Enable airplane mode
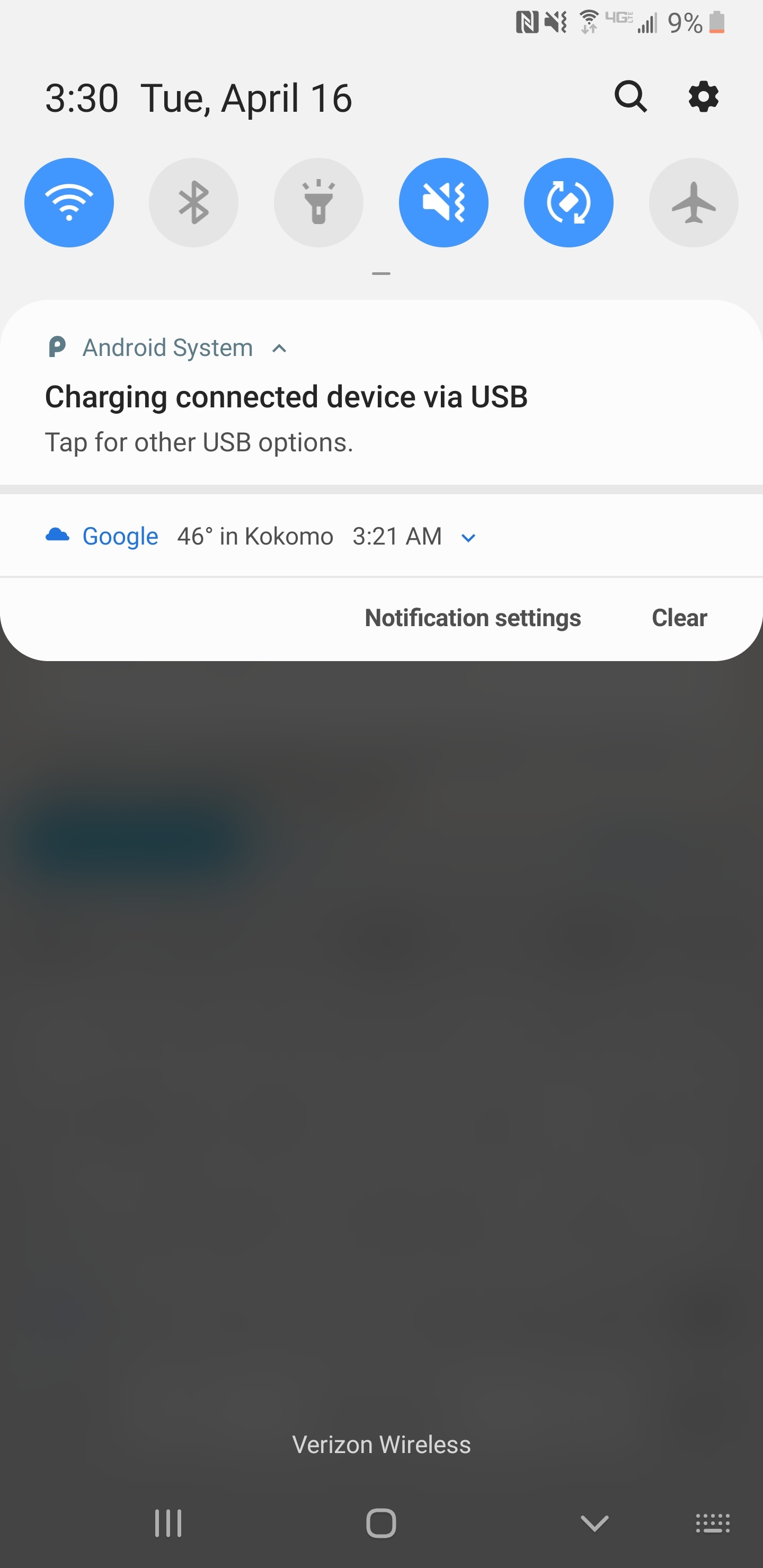 [694, 203]
